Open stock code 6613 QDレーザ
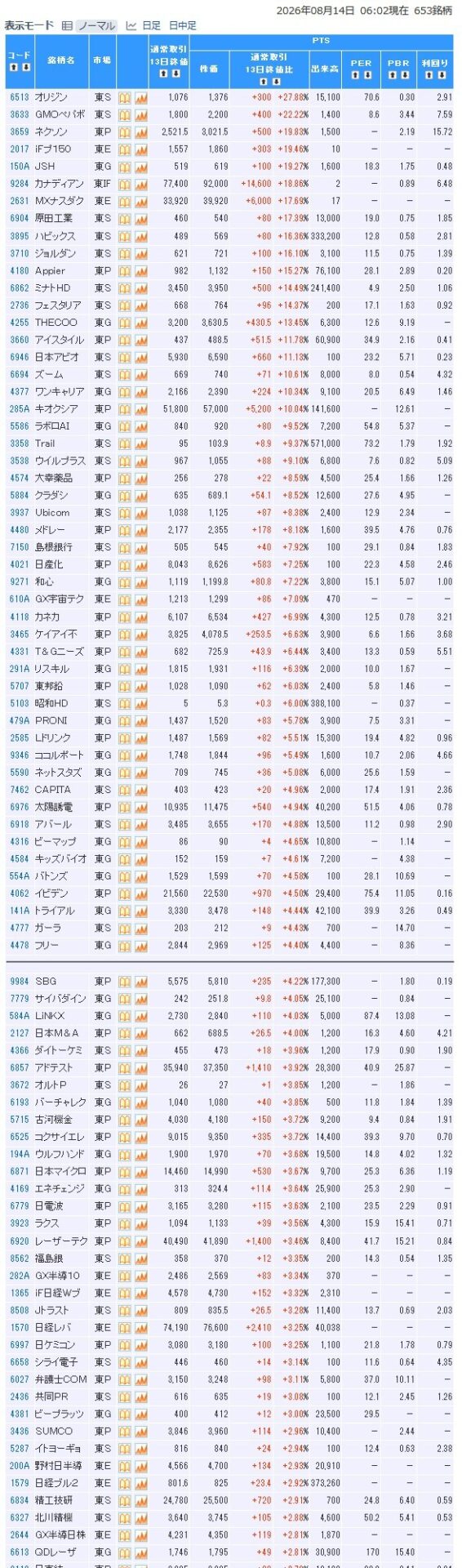This screenshot has width=462, height=1568. point(20,1552)
